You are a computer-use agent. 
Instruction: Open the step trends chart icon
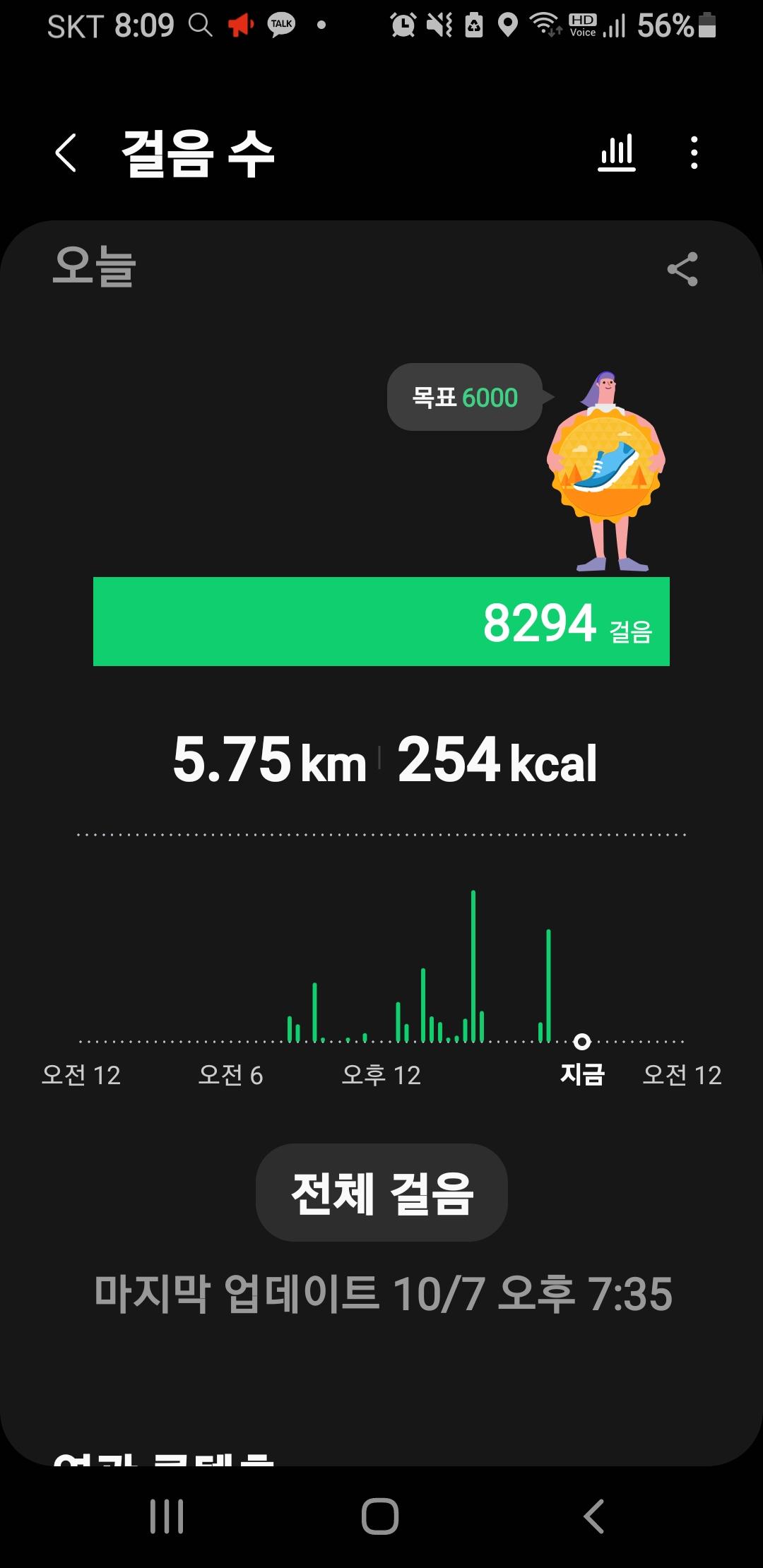pyautogui.click(x=617, y=153)
